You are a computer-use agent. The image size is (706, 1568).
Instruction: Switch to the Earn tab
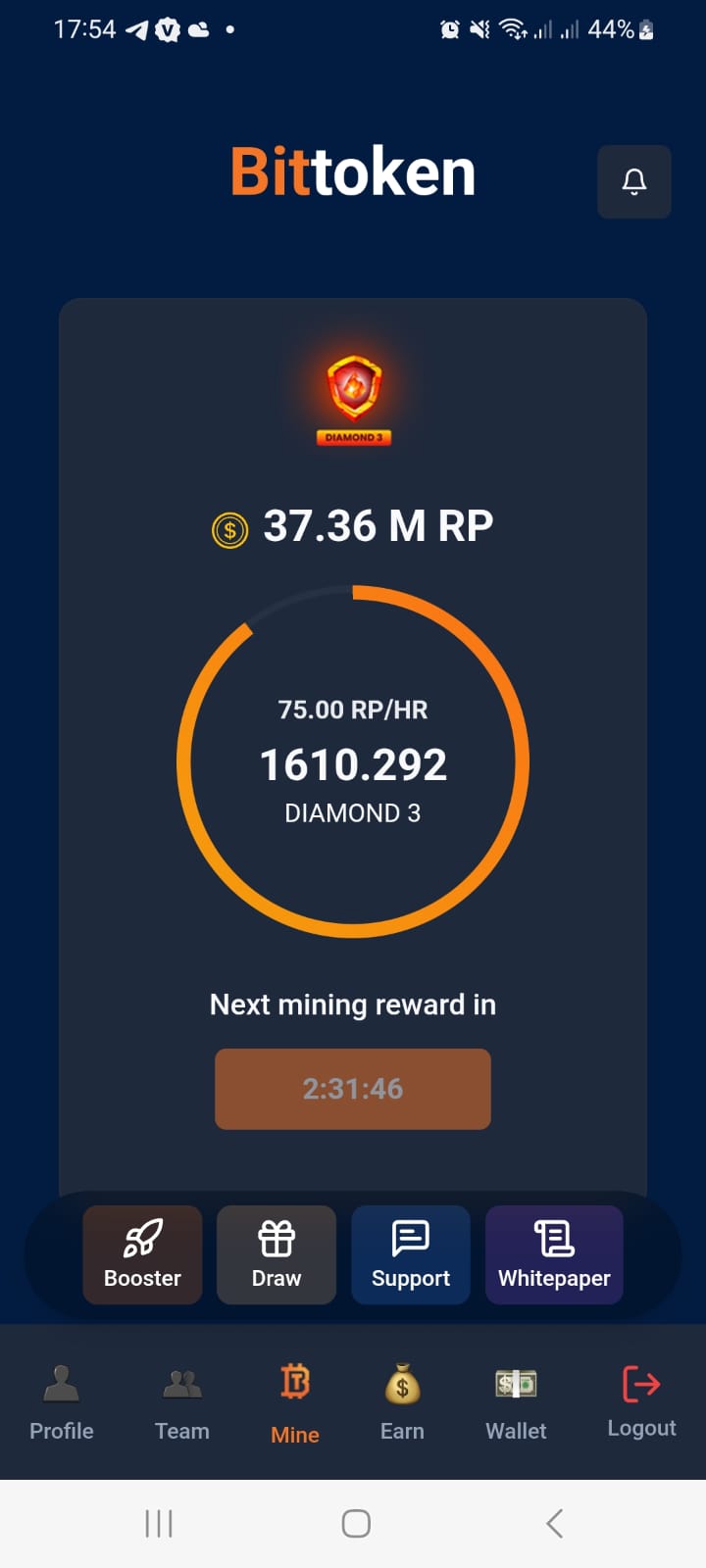click(402, 1402)
